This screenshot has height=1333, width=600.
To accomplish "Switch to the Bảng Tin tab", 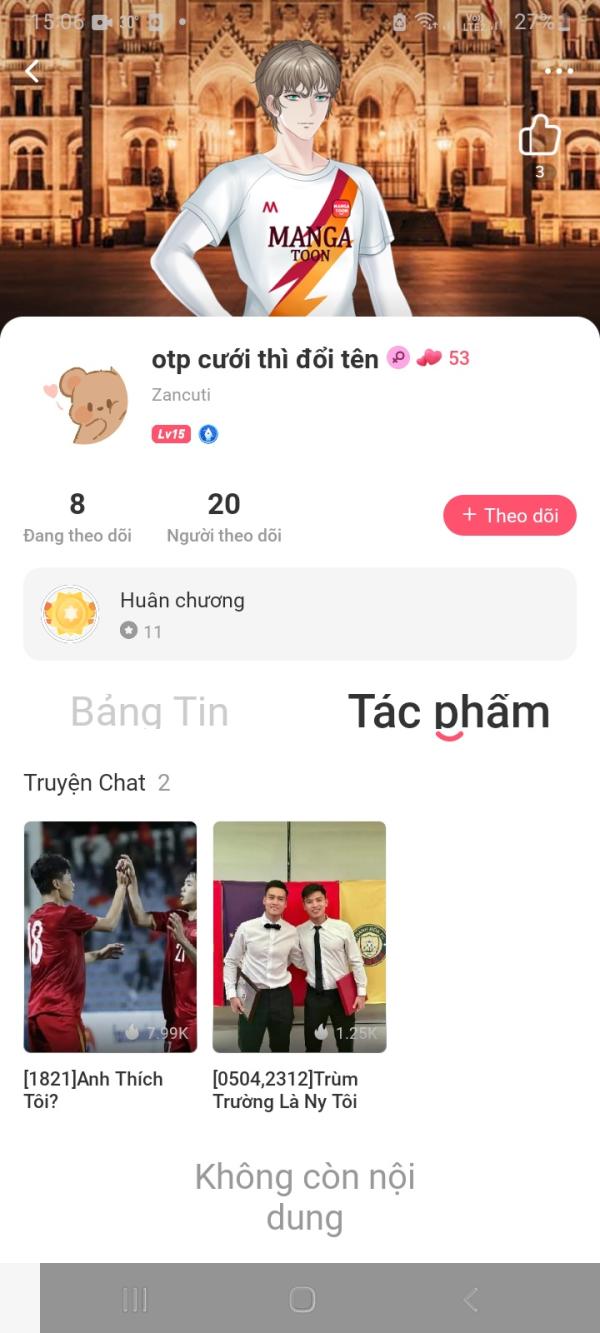I will point(150,712).
